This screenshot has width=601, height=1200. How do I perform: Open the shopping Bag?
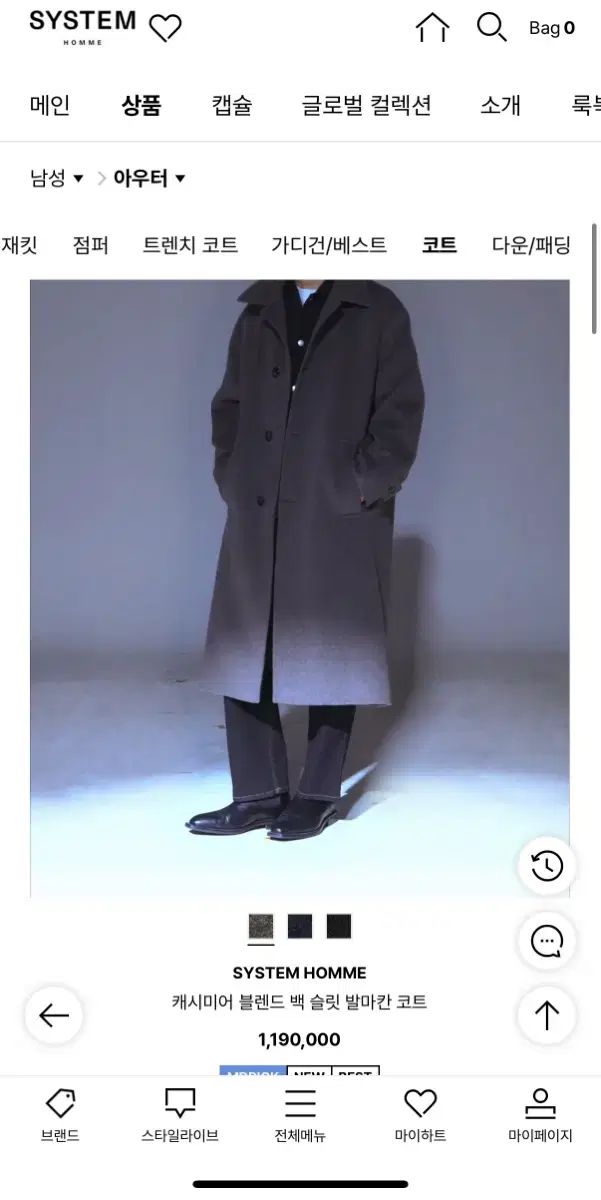(551, 28)
